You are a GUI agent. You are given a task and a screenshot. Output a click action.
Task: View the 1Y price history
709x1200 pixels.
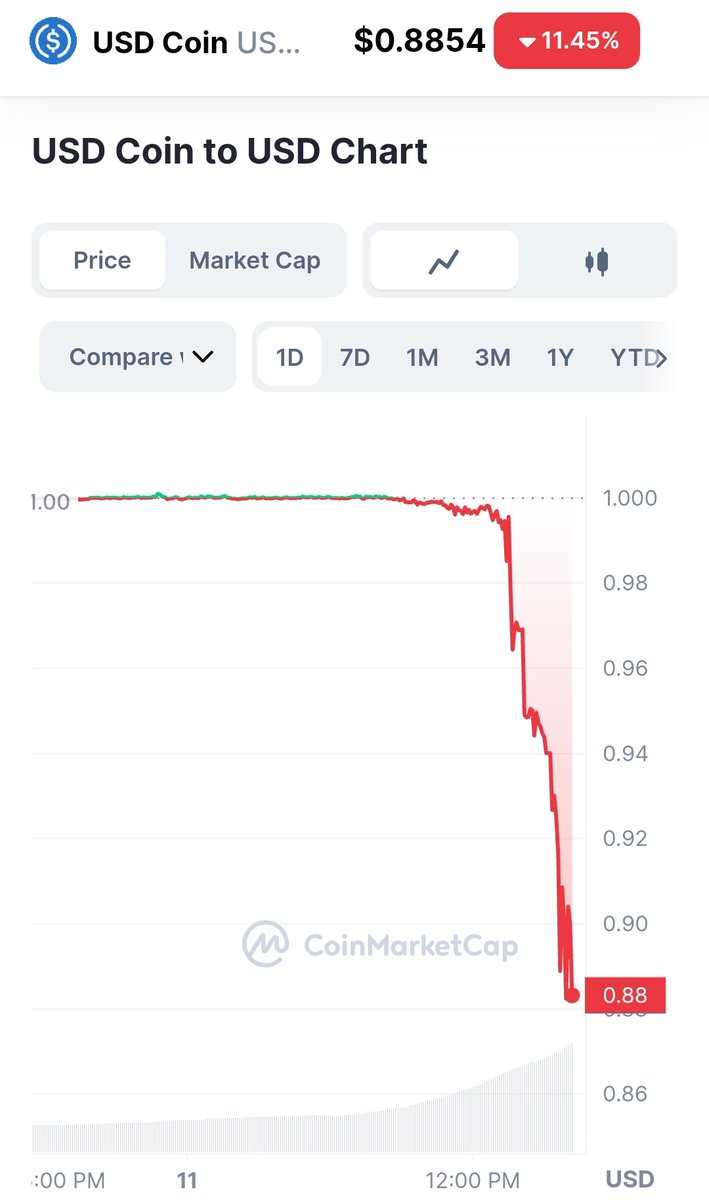click(x=560, y=357)
